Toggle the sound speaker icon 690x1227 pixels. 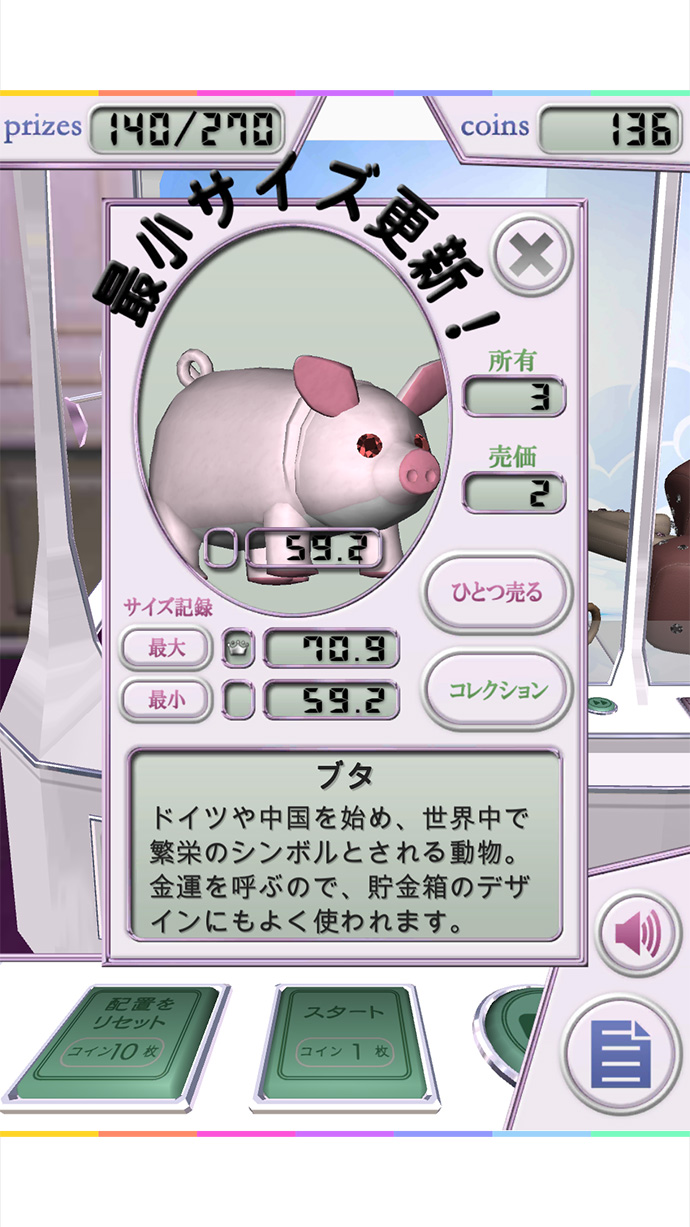click(638, 935)
